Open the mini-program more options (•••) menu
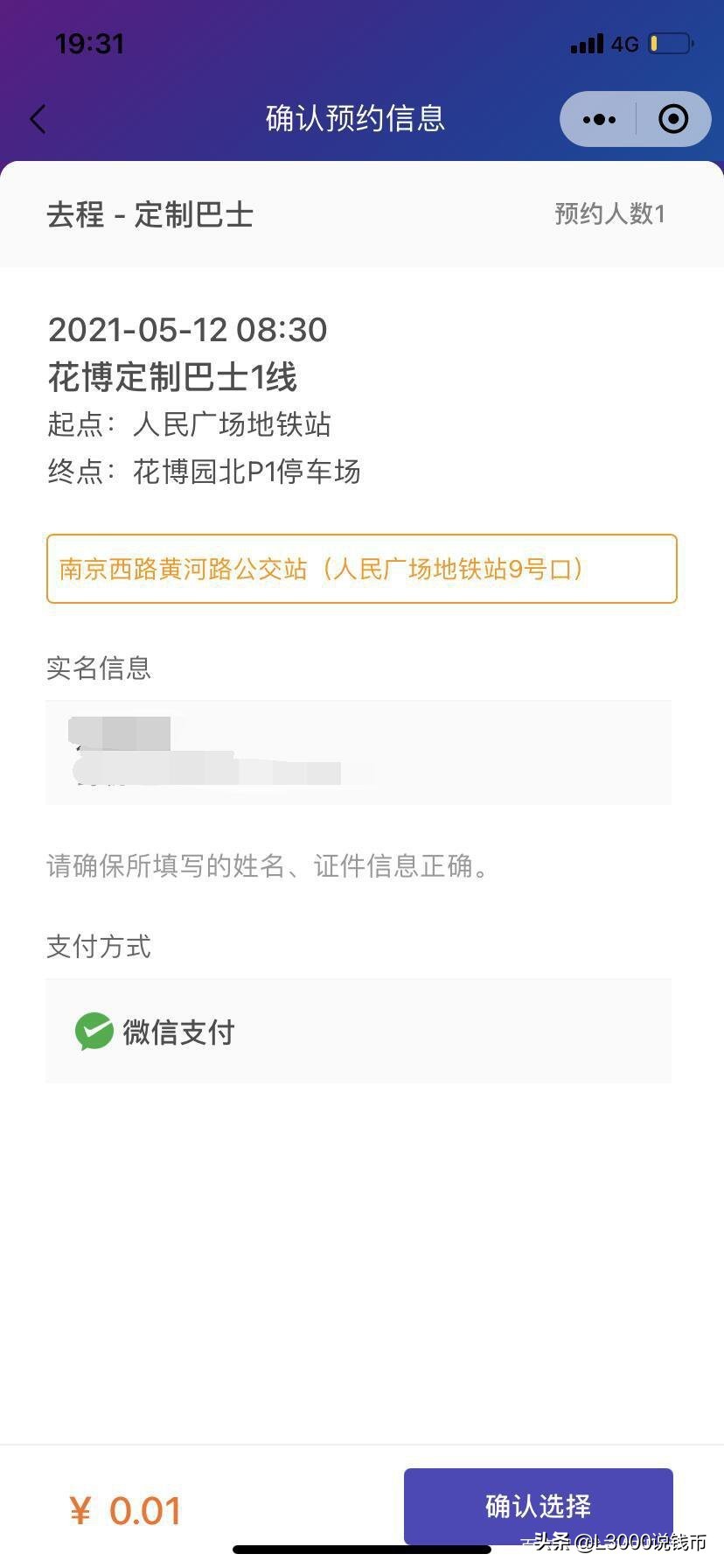Viewport: 724px width, 1568px height. tap(598, 118)
